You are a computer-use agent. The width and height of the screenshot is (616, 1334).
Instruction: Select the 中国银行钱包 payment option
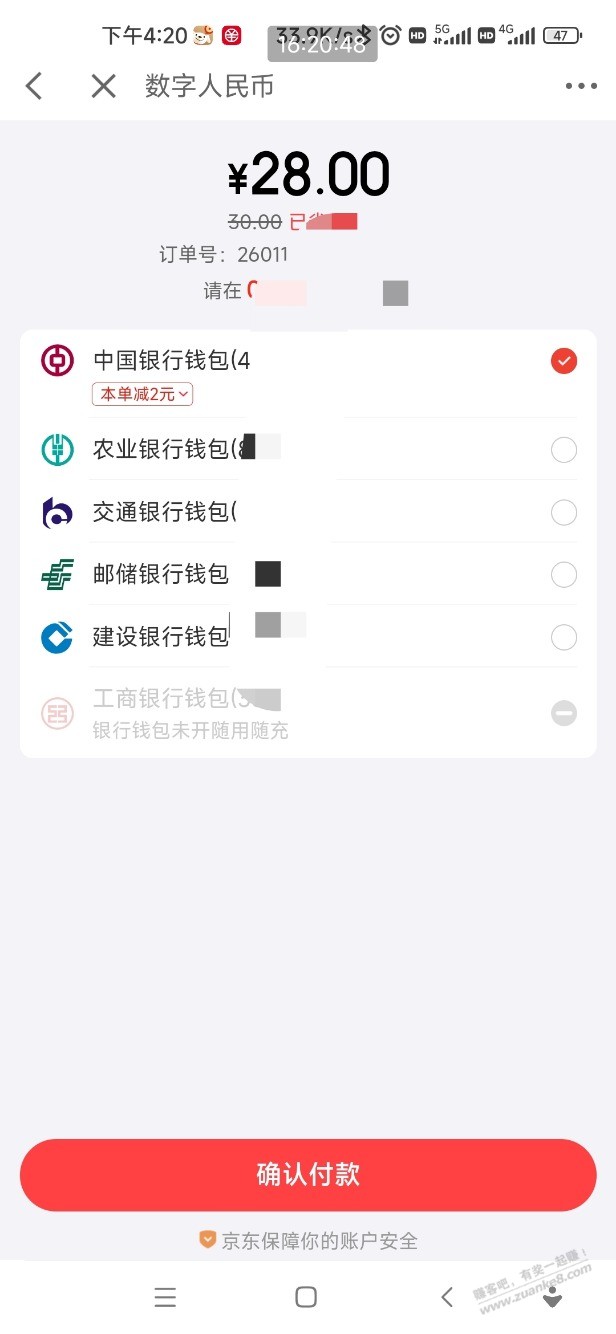tap(564, 361)
